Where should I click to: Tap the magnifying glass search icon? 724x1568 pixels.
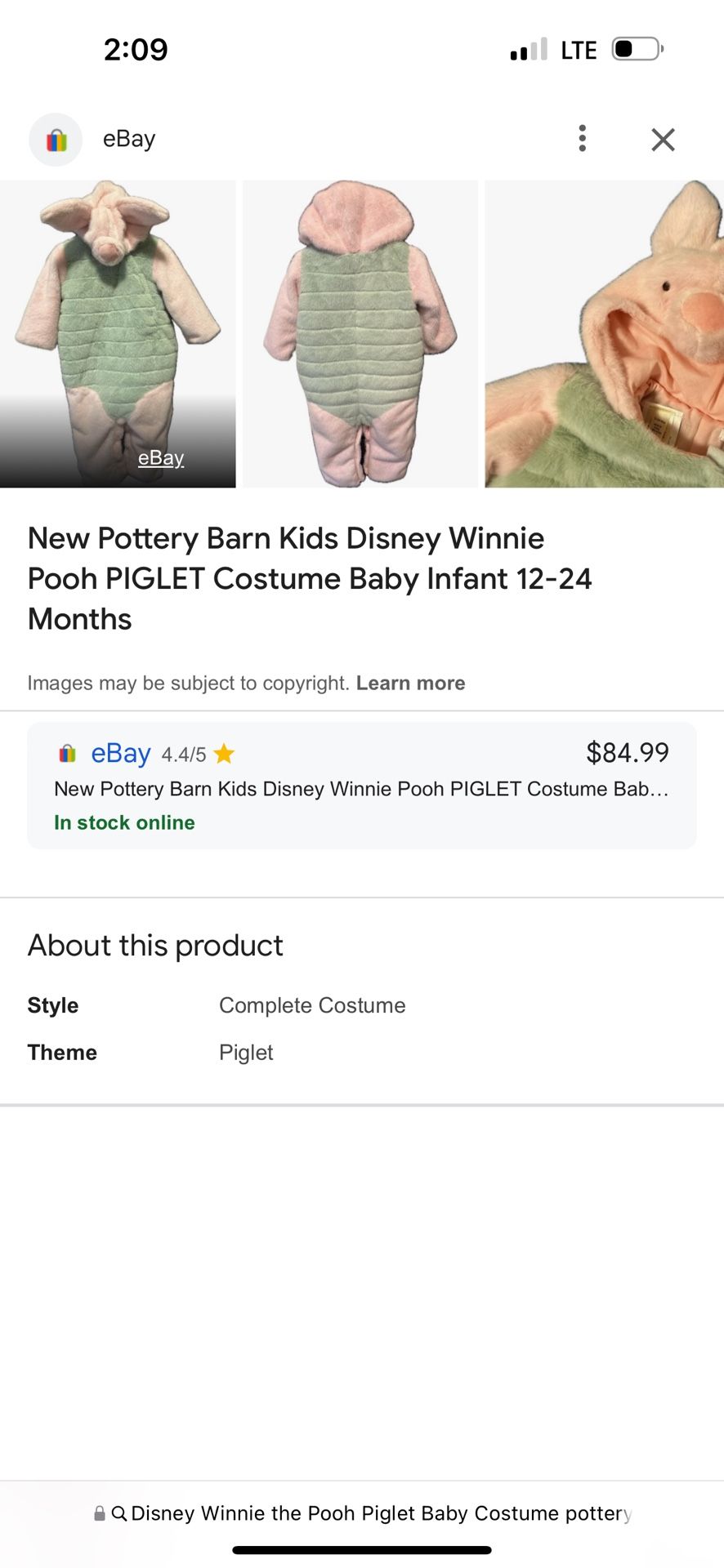click(118, 1512)
